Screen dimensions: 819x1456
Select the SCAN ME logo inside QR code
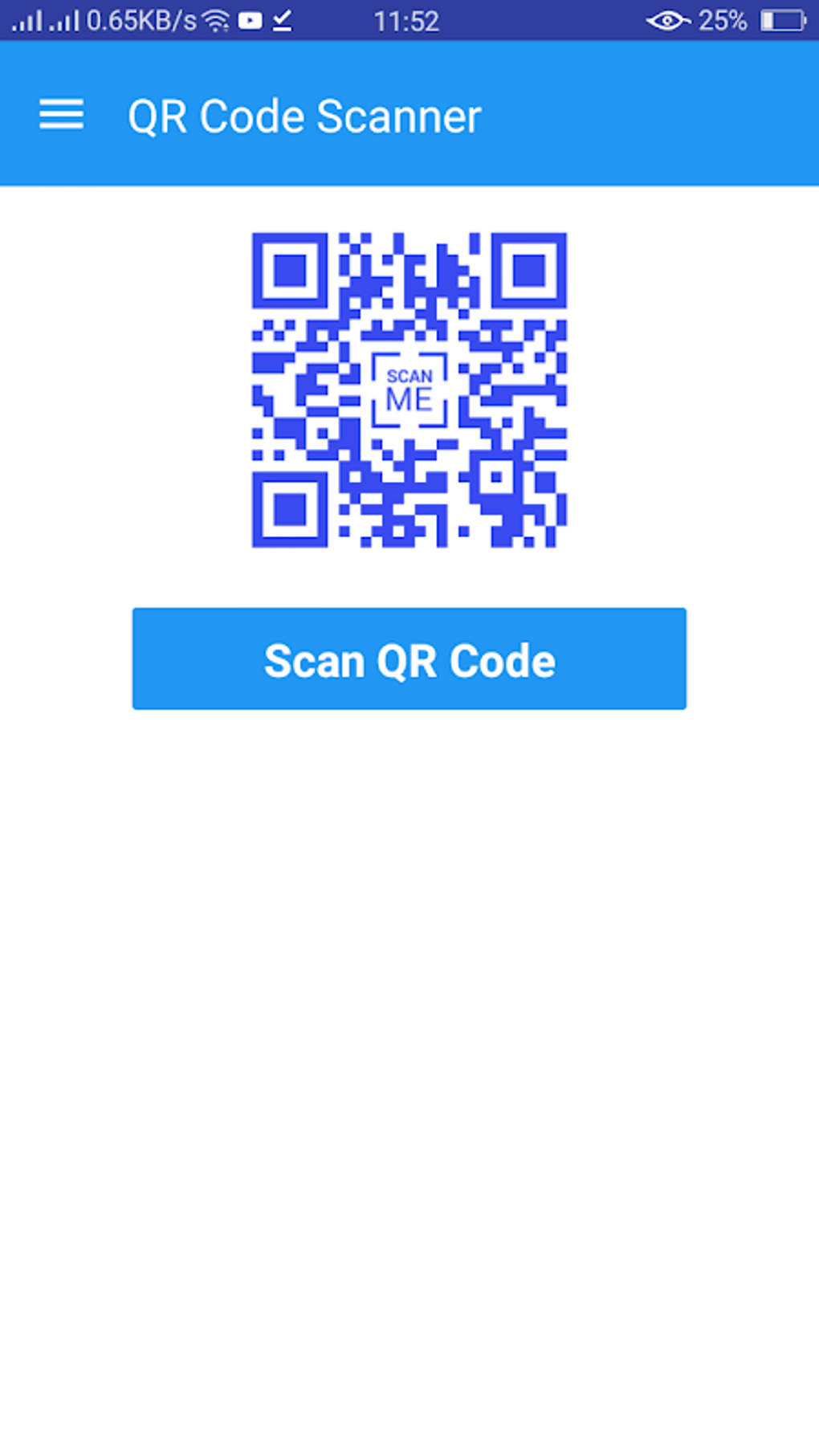click(x=411, y=389)
